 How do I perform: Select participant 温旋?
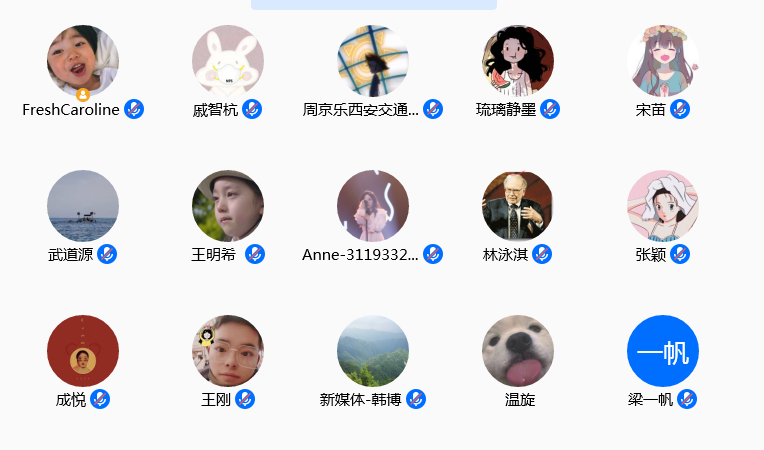point(518,351)
